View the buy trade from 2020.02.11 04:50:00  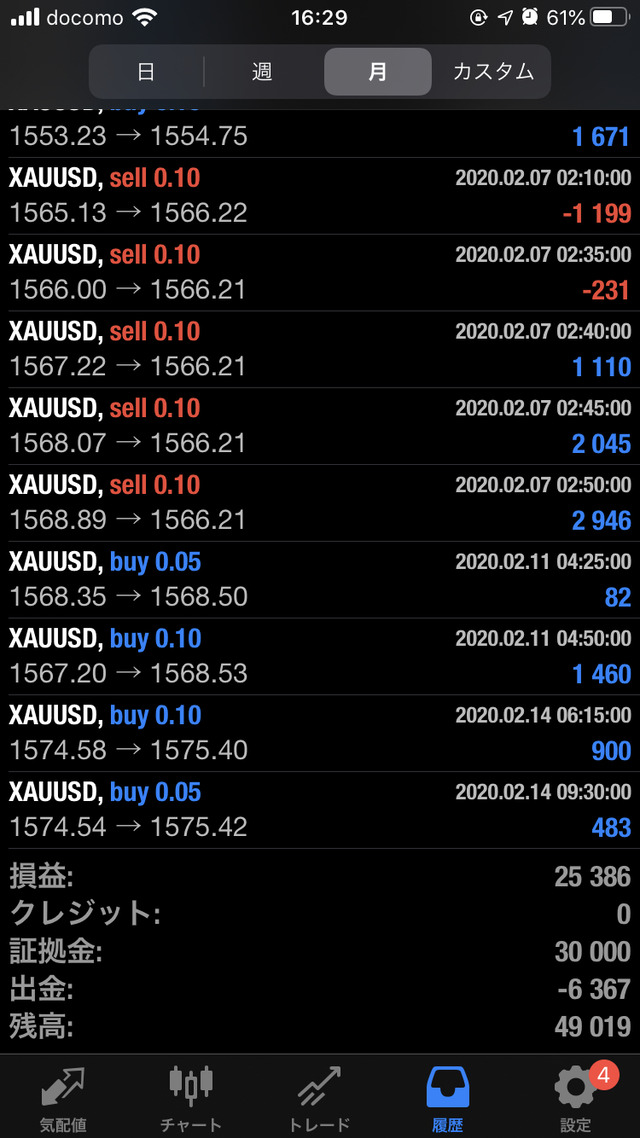320,657
